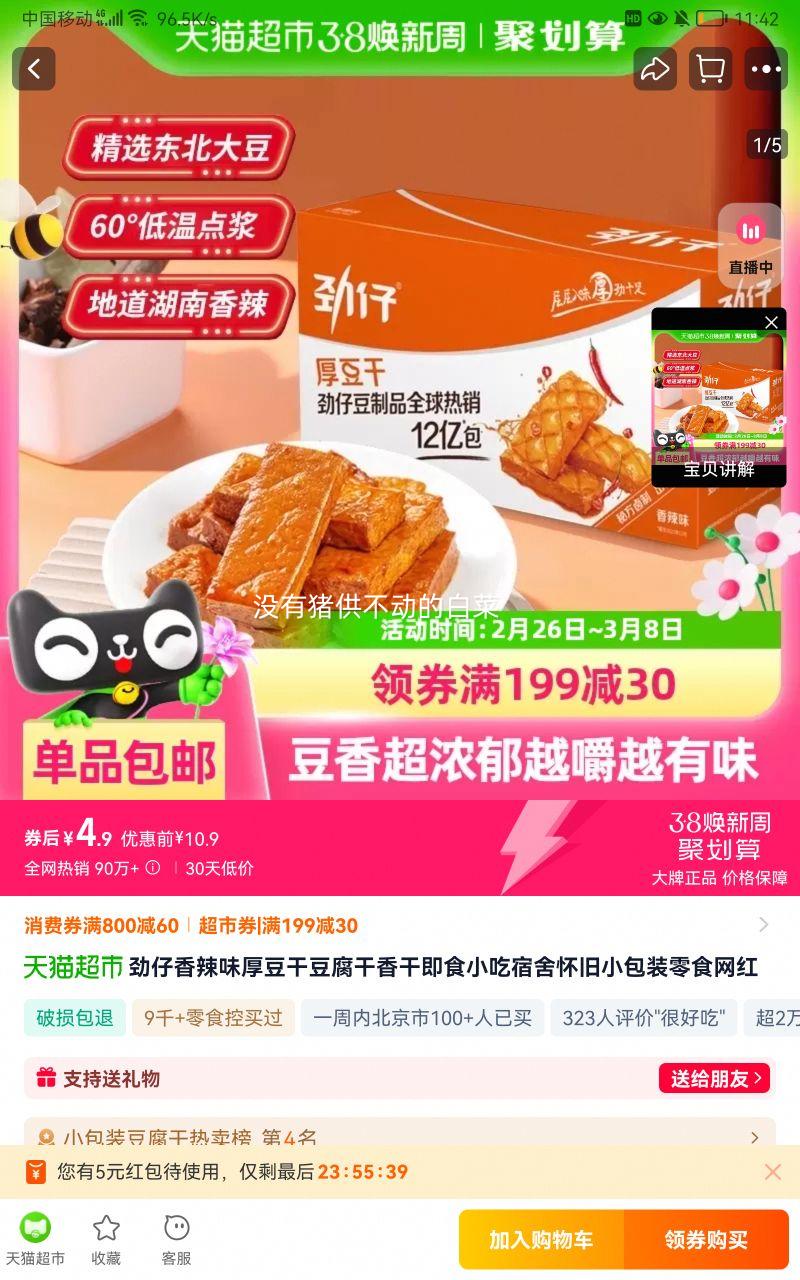Image resolution: width=800 pixels, height=1280 pixels.
Task: Dismiss the 5元红包 banner notification
Action: pos(771,1171)
